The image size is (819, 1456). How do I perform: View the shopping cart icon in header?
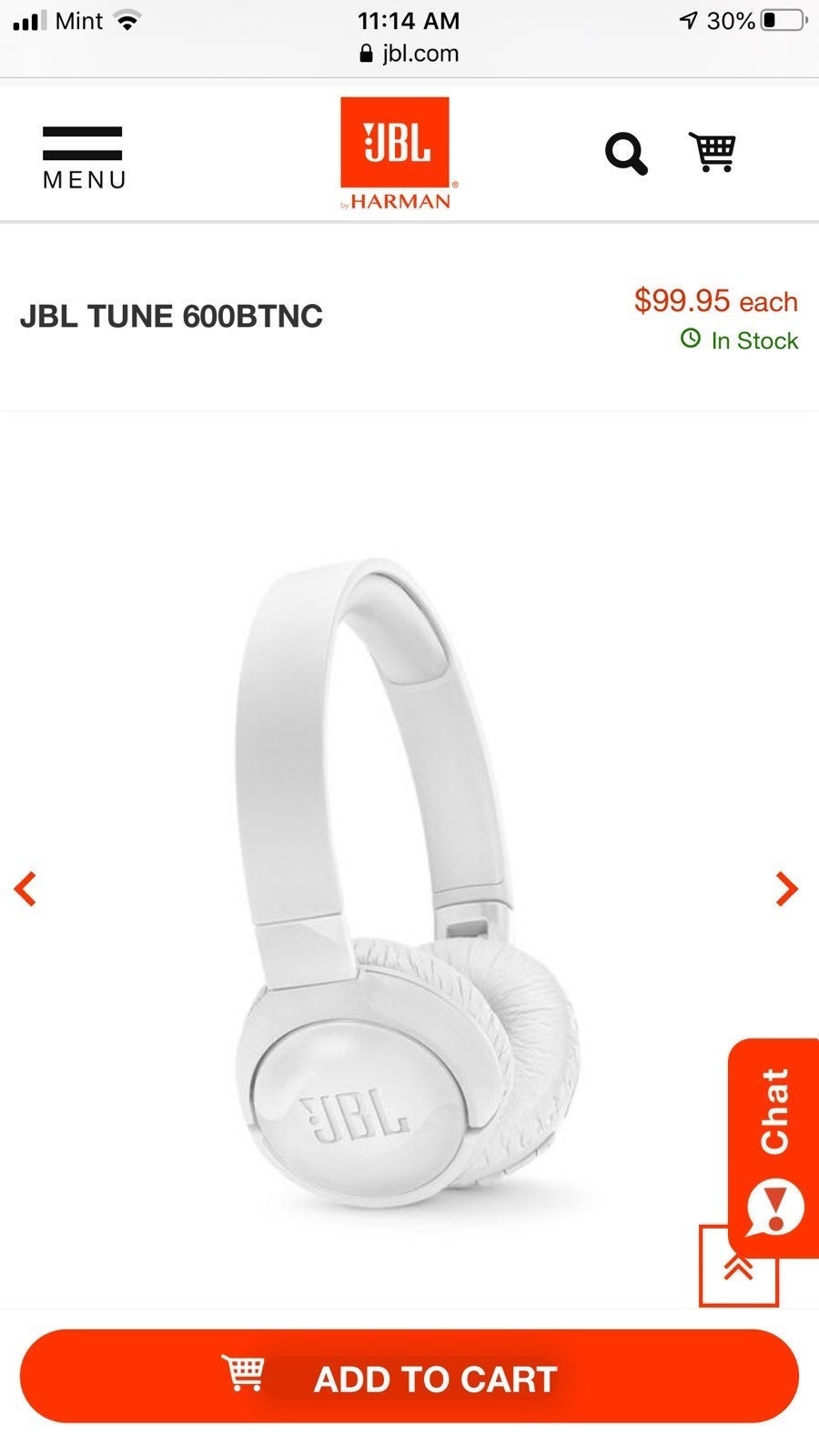tap(713, 152)
